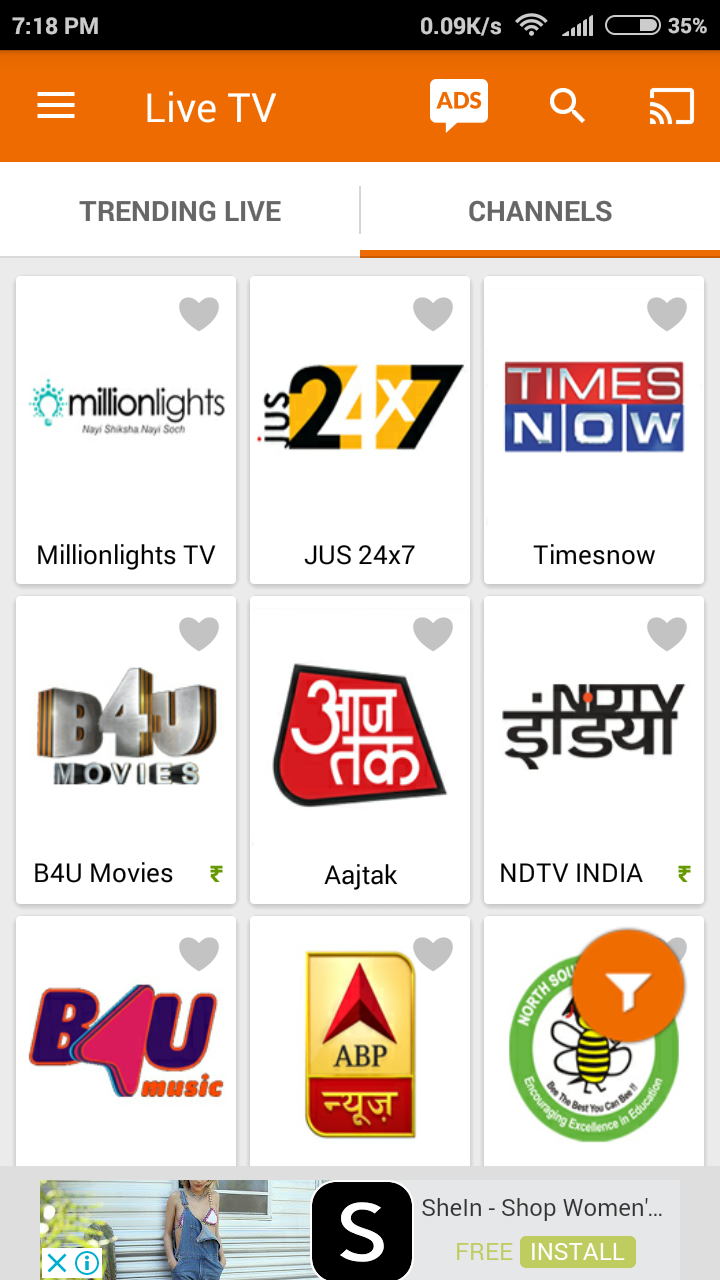Open the B4U Movies channel

[126, 750]
